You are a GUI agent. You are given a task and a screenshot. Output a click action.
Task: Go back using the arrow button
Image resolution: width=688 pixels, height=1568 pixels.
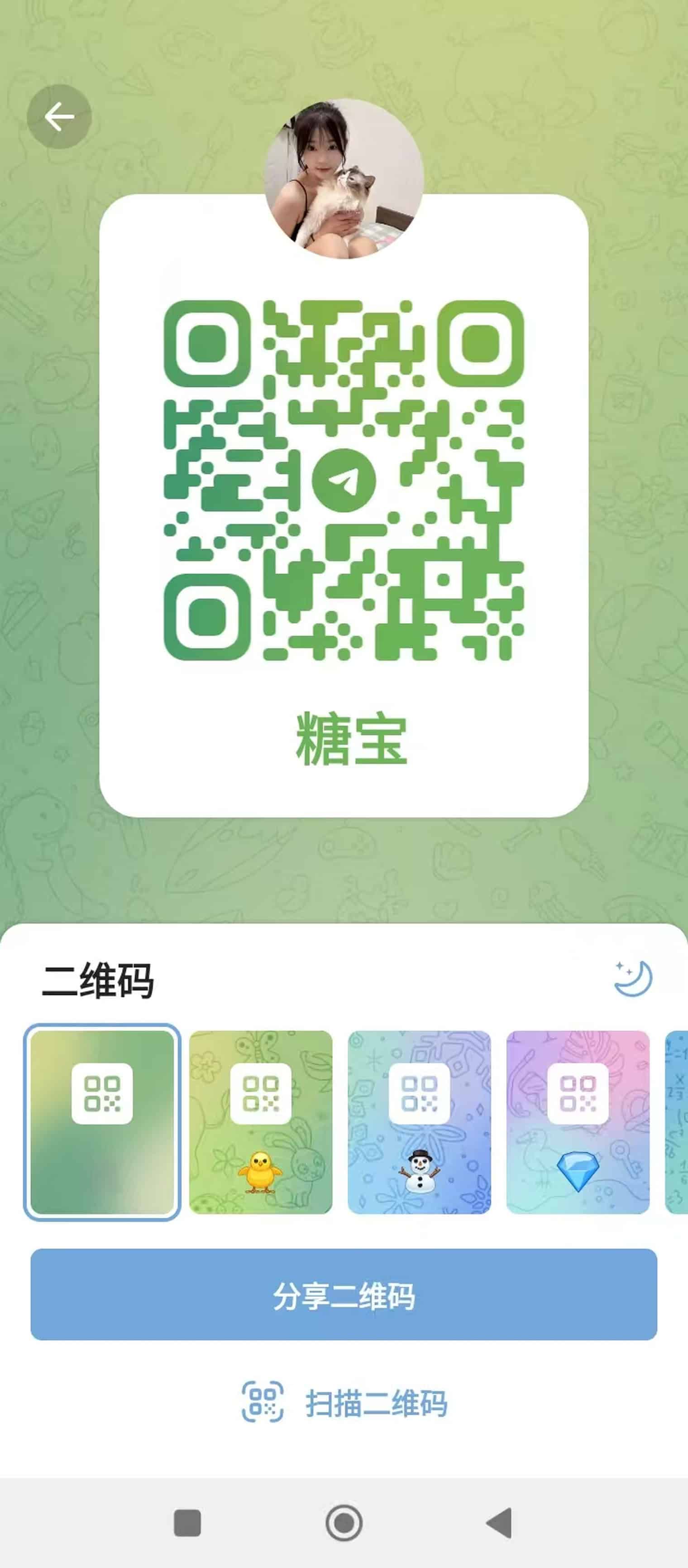pyautogui.click(x=59, y=116)
